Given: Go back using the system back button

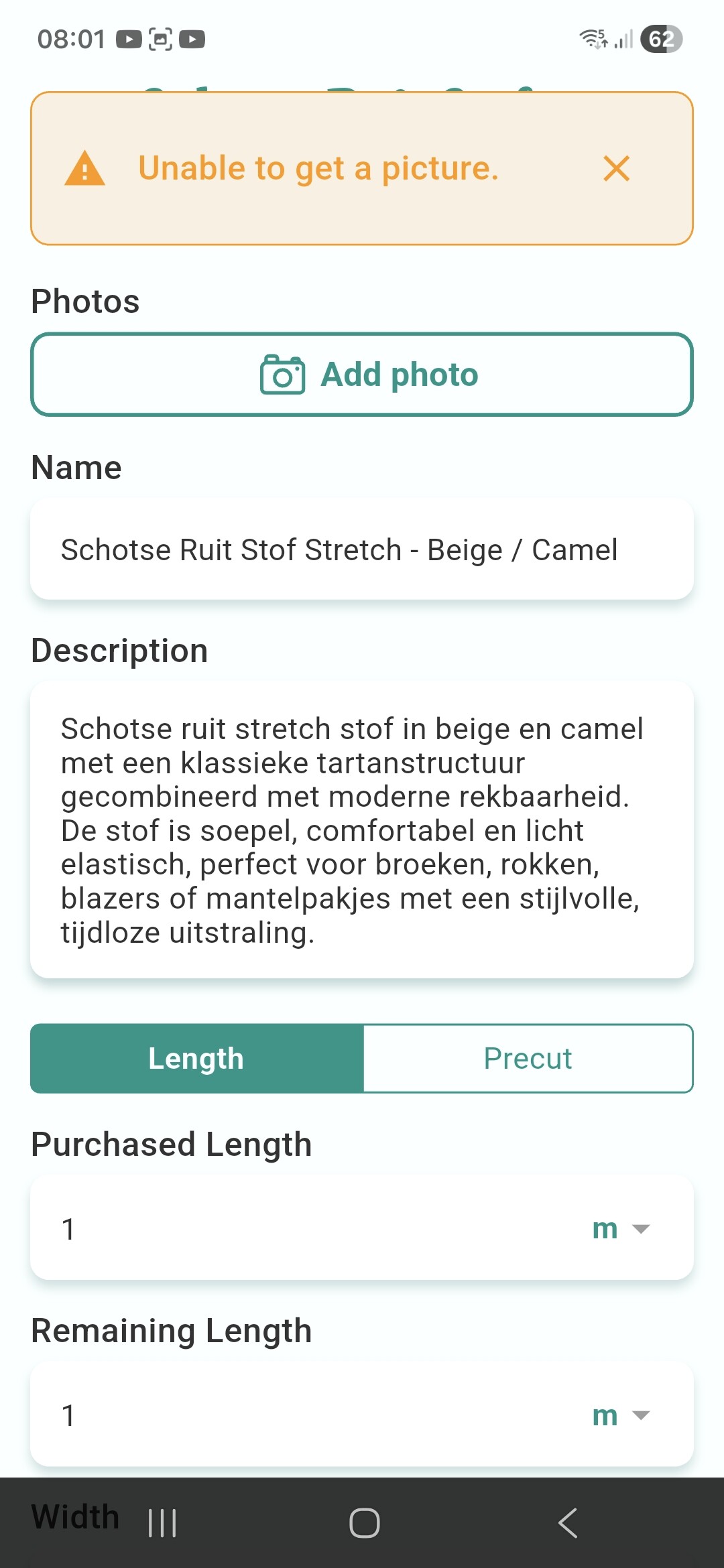Looking at the screenshot, I should point(568,1523).
